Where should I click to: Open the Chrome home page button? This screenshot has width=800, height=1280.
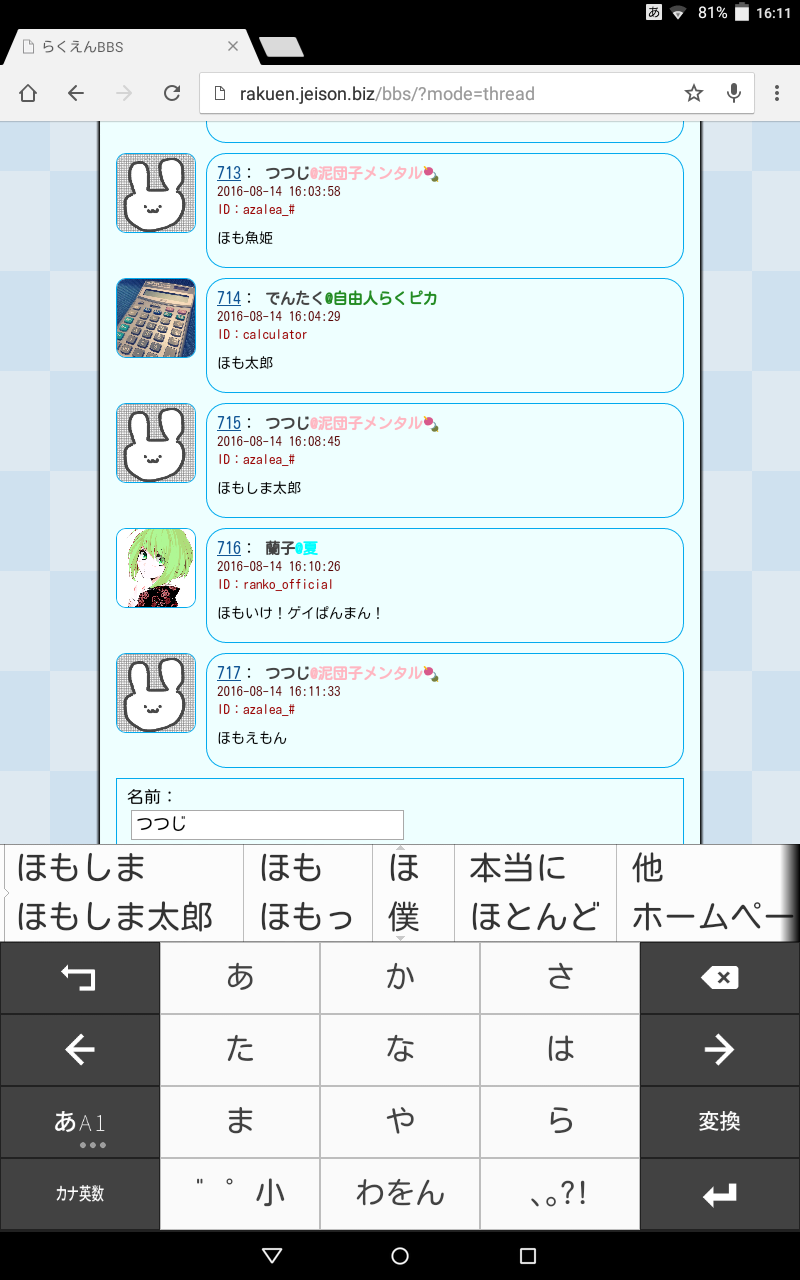tap(28, 93)
